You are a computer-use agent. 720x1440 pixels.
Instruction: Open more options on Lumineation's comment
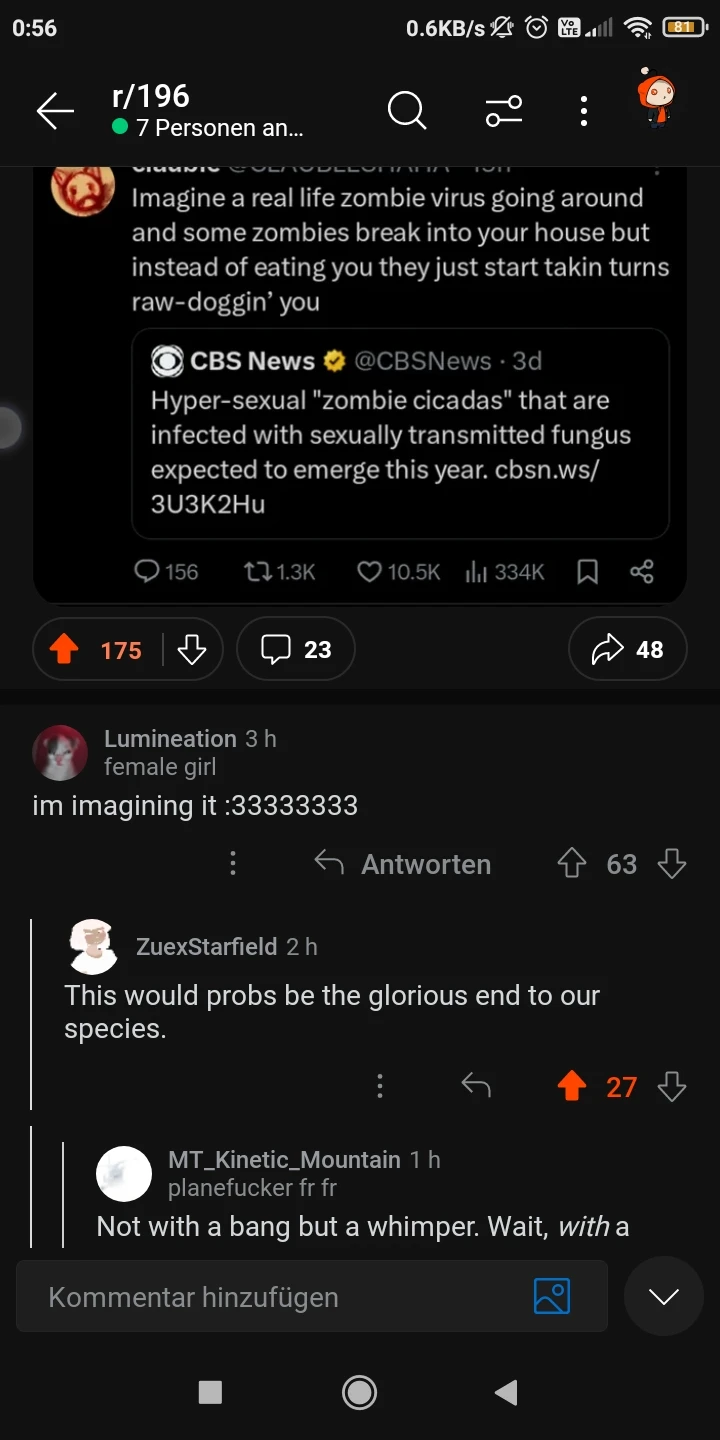[x=233, y=864]
